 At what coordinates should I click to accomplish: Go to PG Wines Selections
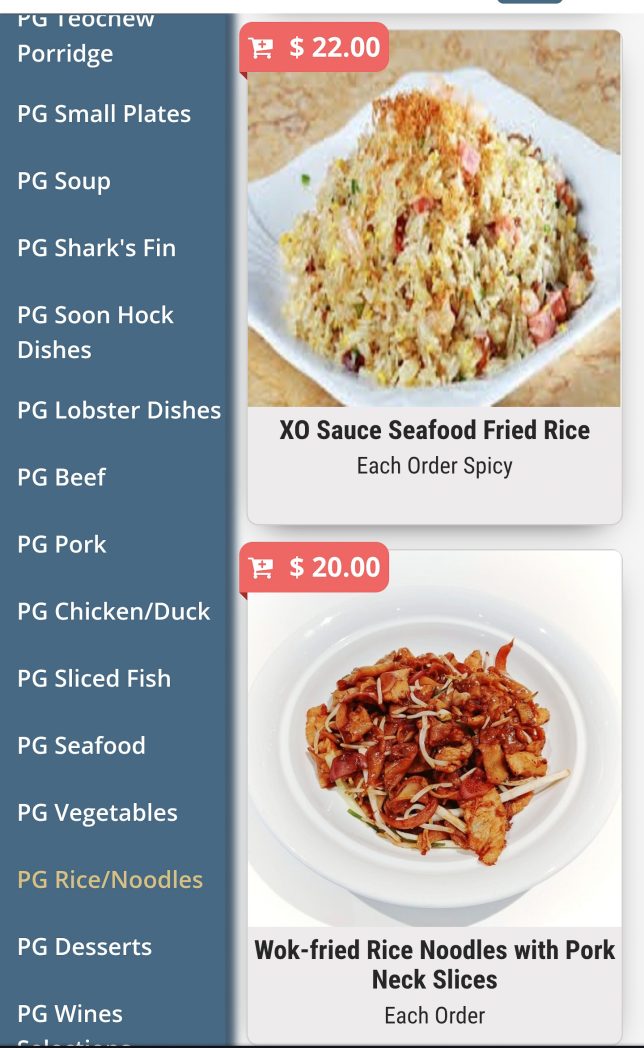(70, 1016)
